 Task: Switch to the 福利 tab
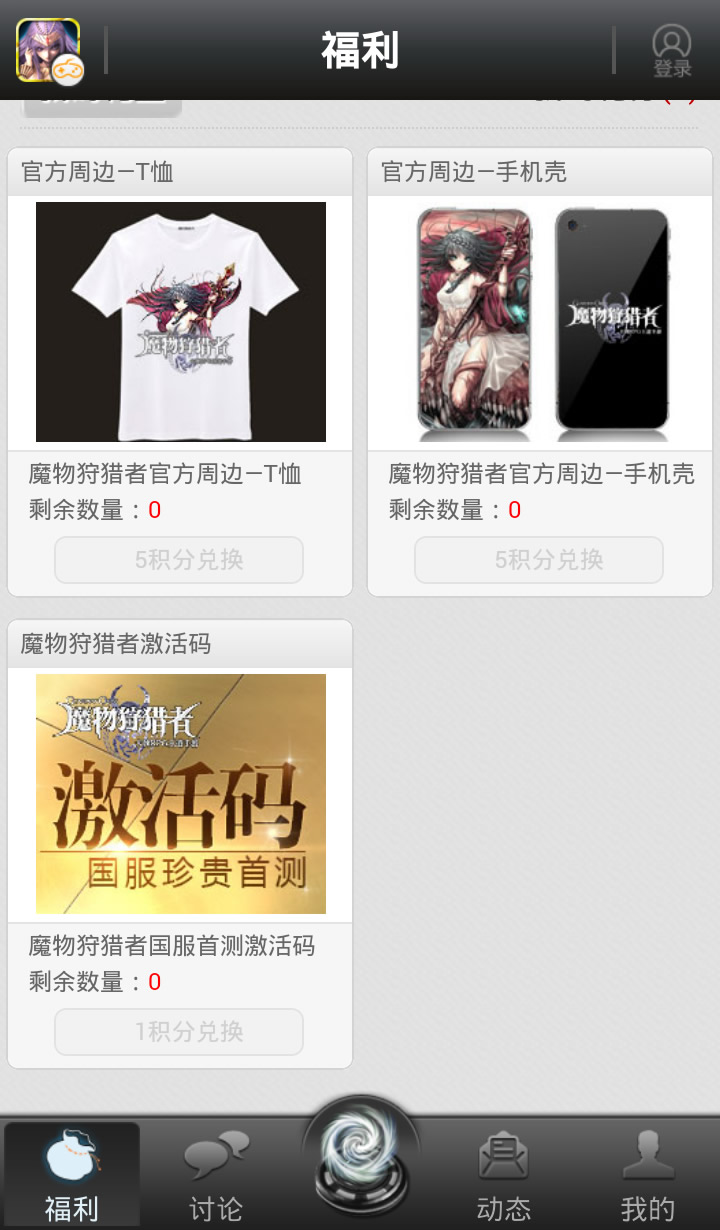click(72, 1176)
